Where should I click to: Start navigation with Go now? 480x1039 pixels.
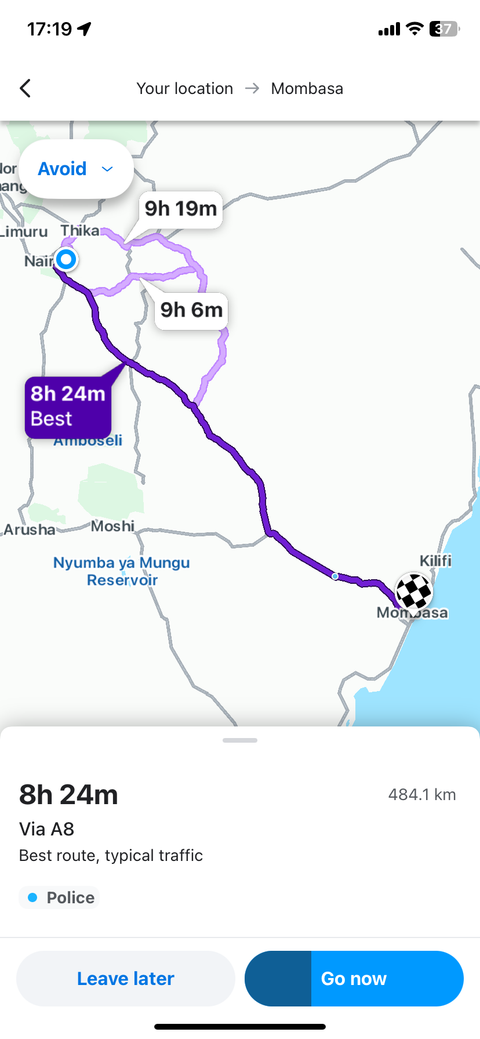(x=354, y=979)
